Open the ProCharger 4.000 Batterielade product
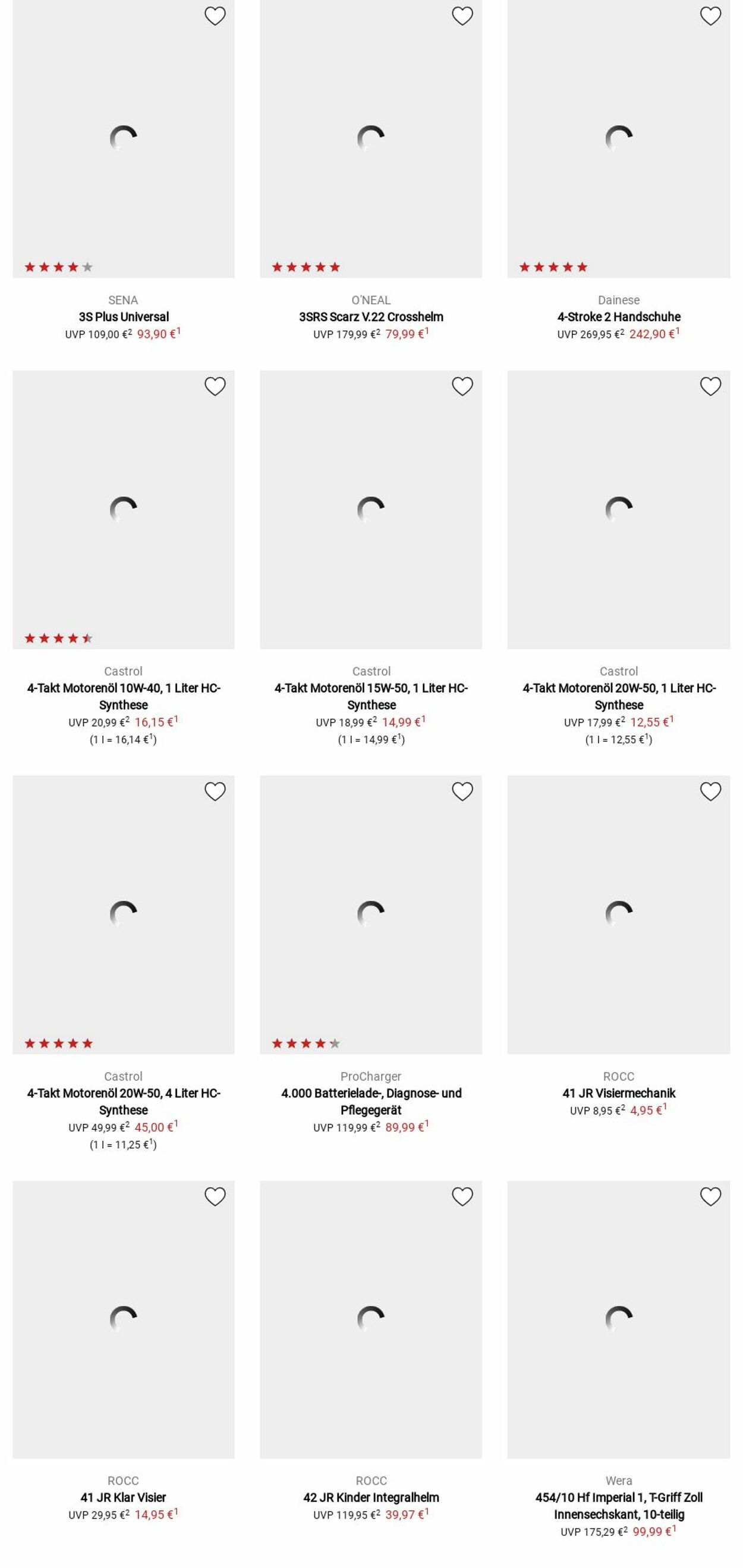 pyautogui.click(x=370, y=1101)
